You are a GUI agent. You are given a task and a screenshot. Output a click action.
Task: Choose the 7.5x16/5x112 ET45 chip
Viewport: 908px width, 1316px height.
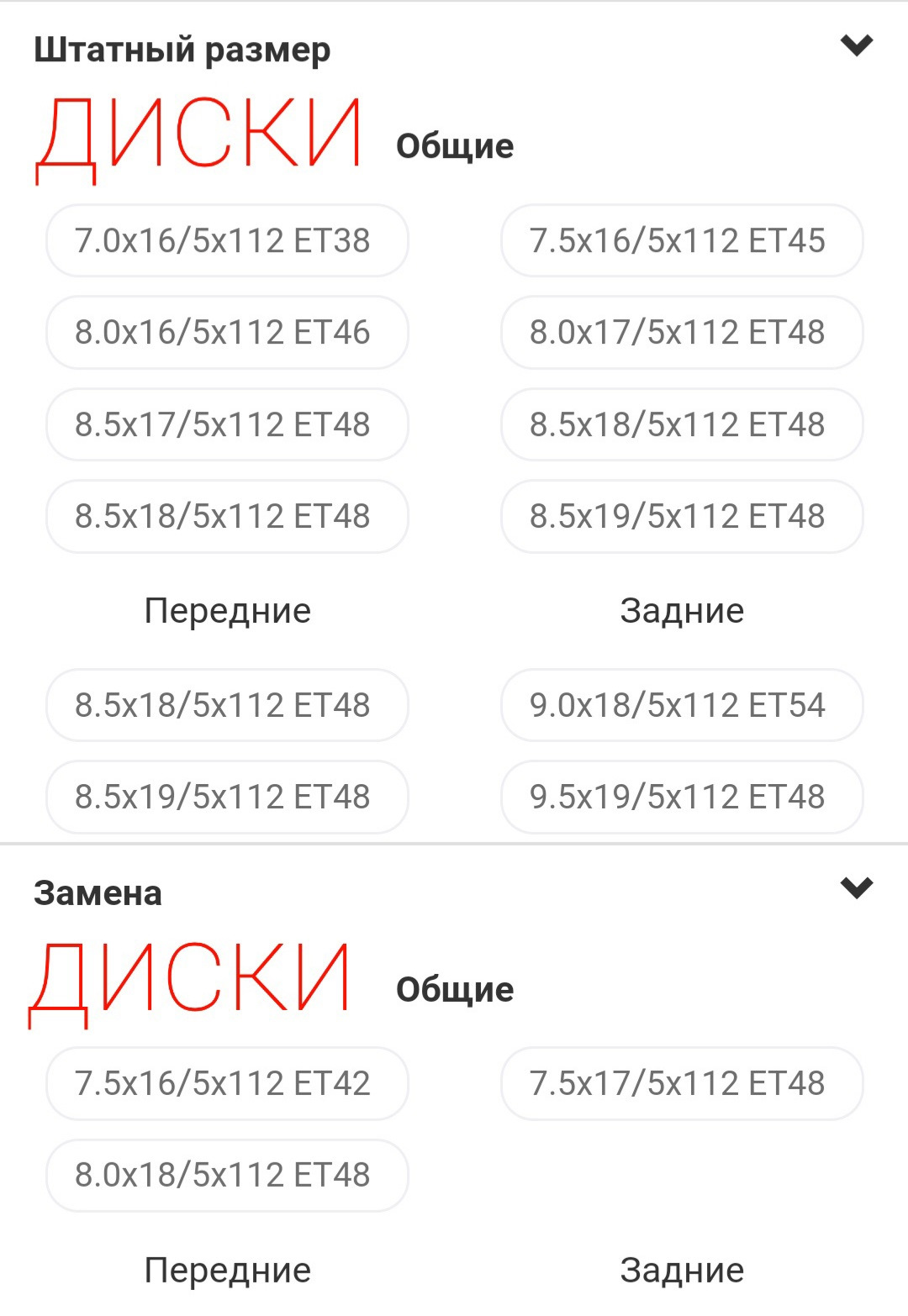[682, 241]
